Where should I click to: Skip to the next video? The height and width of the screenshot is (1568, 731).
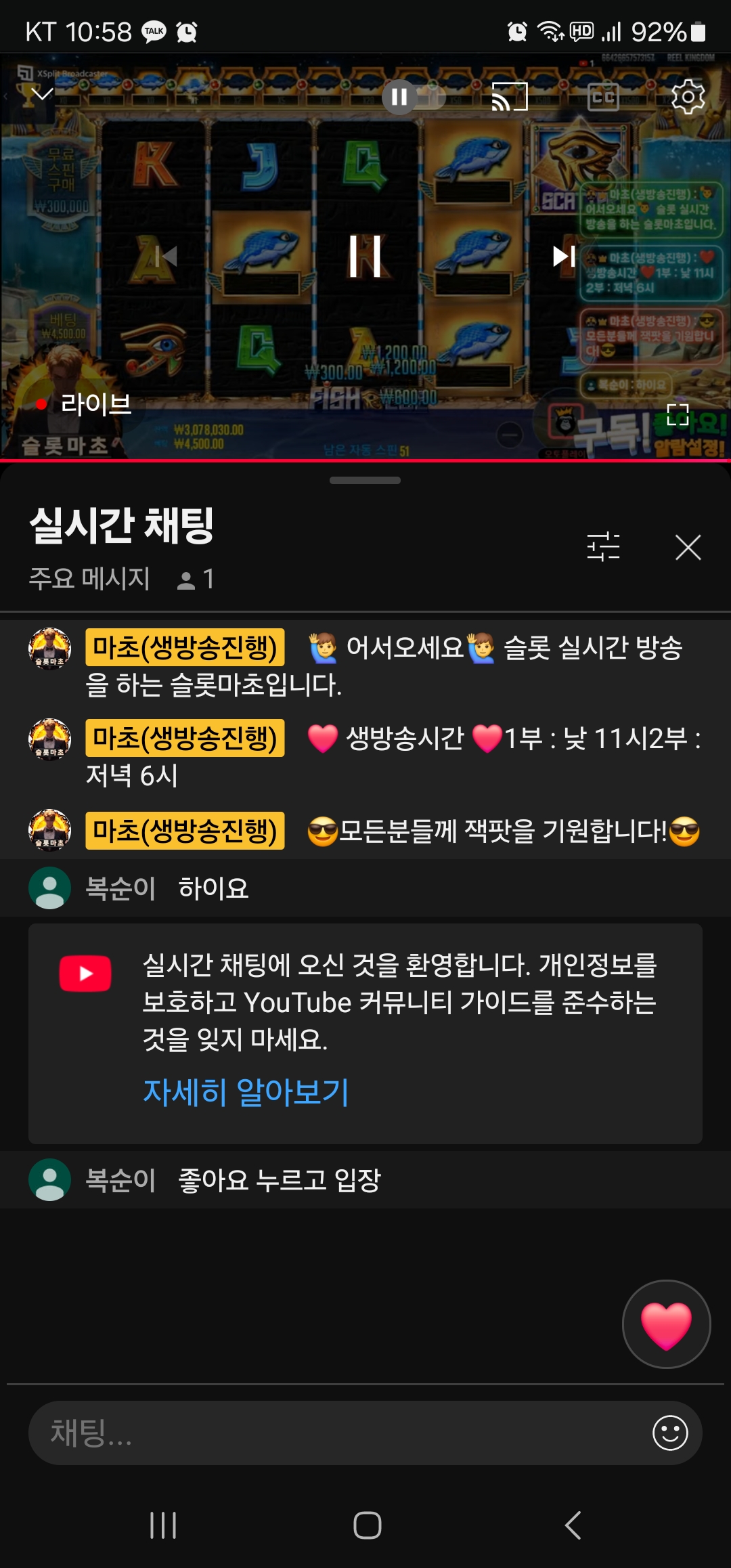point(564,256)
